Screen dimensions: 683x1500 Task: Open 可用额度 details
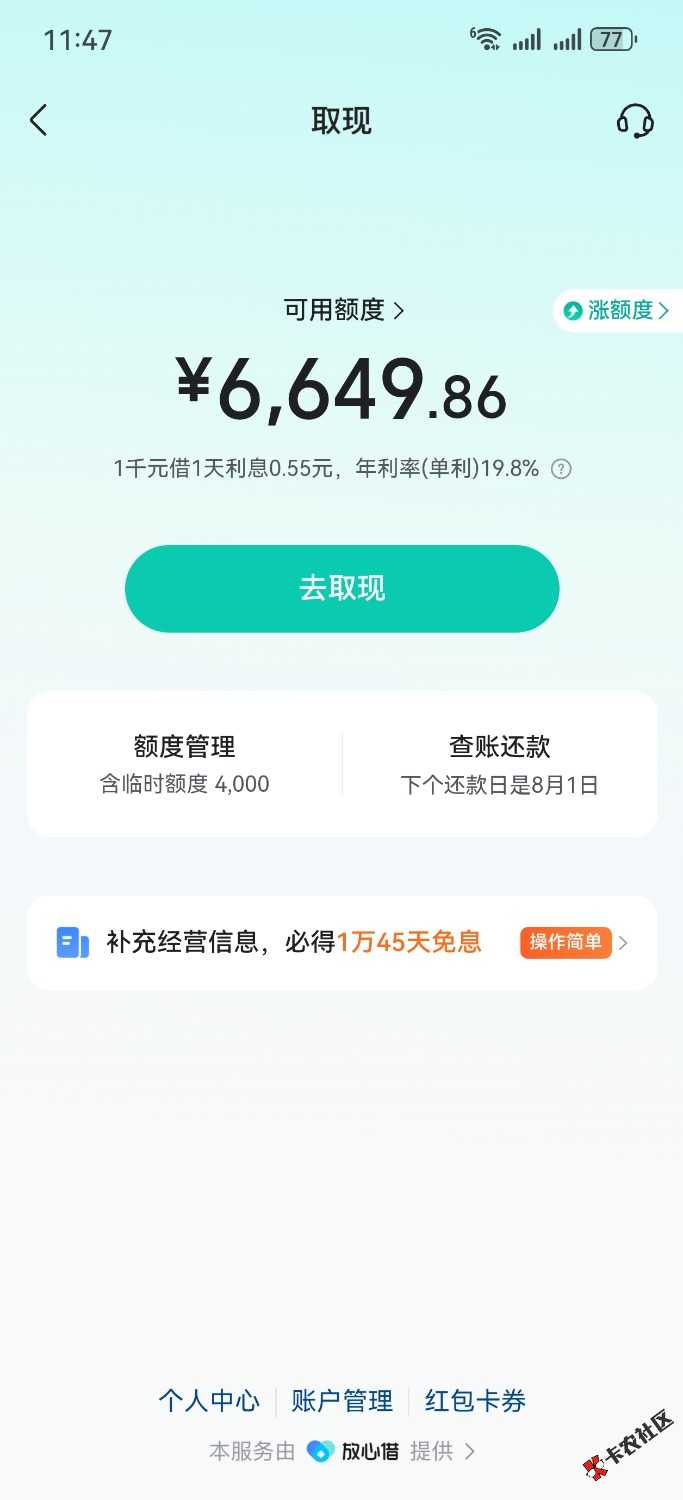(343, 311)
